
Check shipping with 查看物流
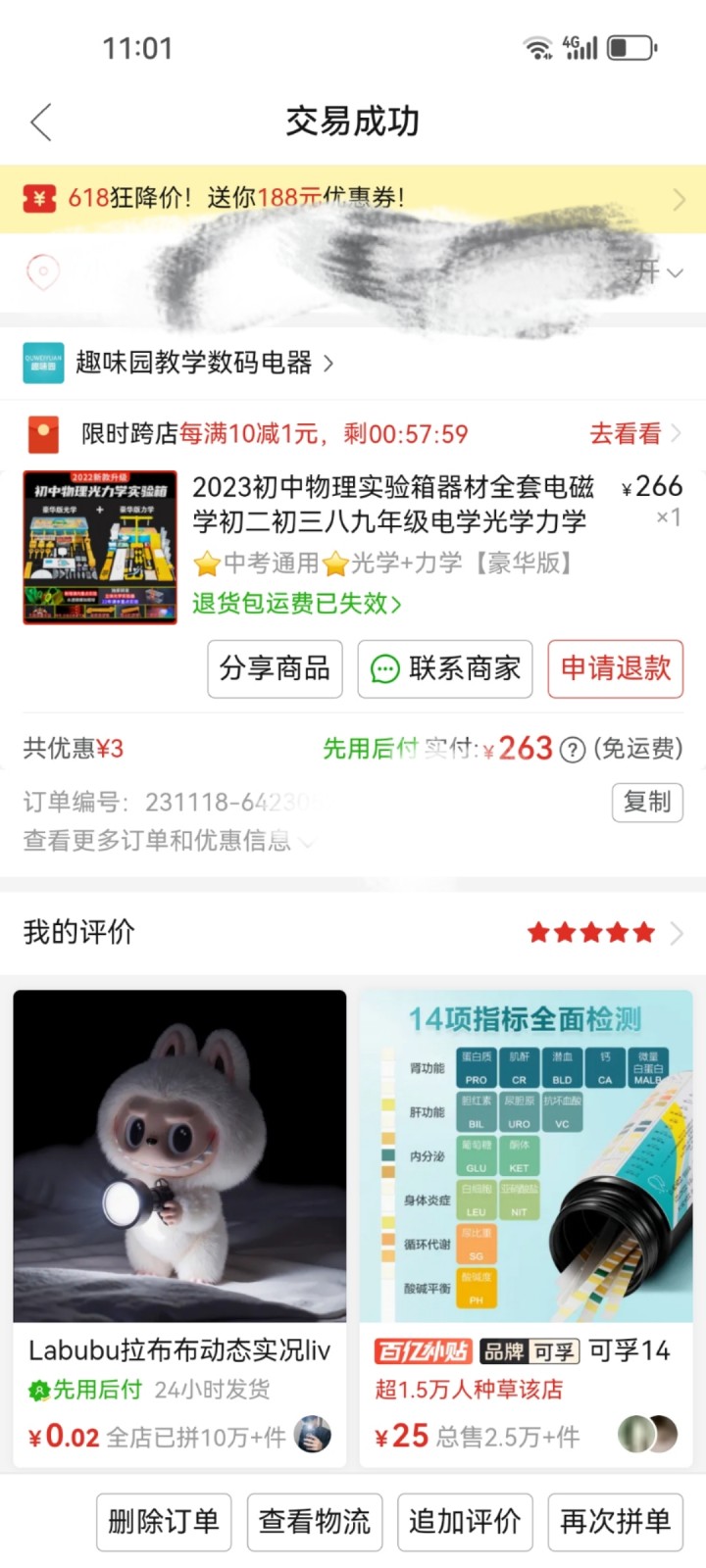tap(314, 1521)
